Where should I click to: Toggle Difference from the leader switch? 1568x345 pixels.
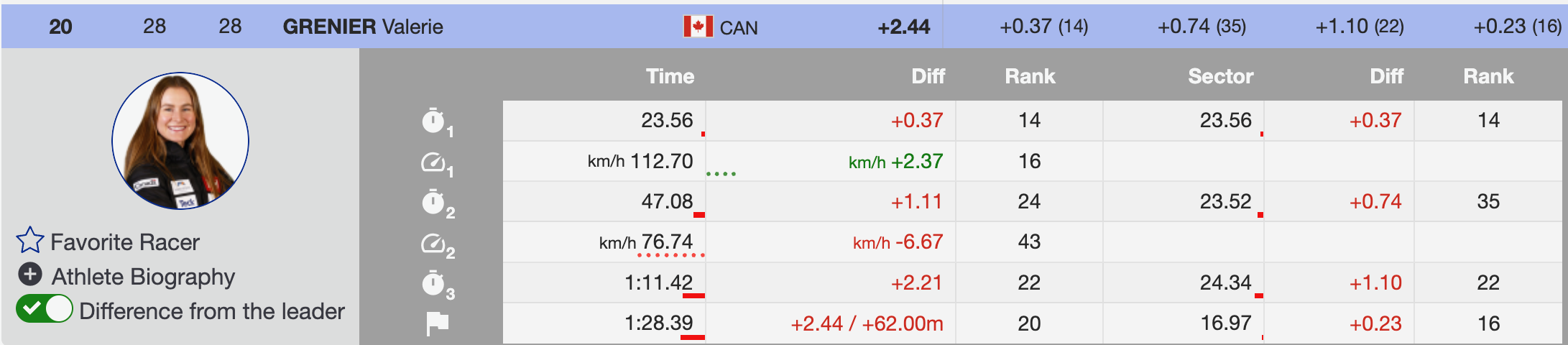pyautogui.click(x=45, y=310)
